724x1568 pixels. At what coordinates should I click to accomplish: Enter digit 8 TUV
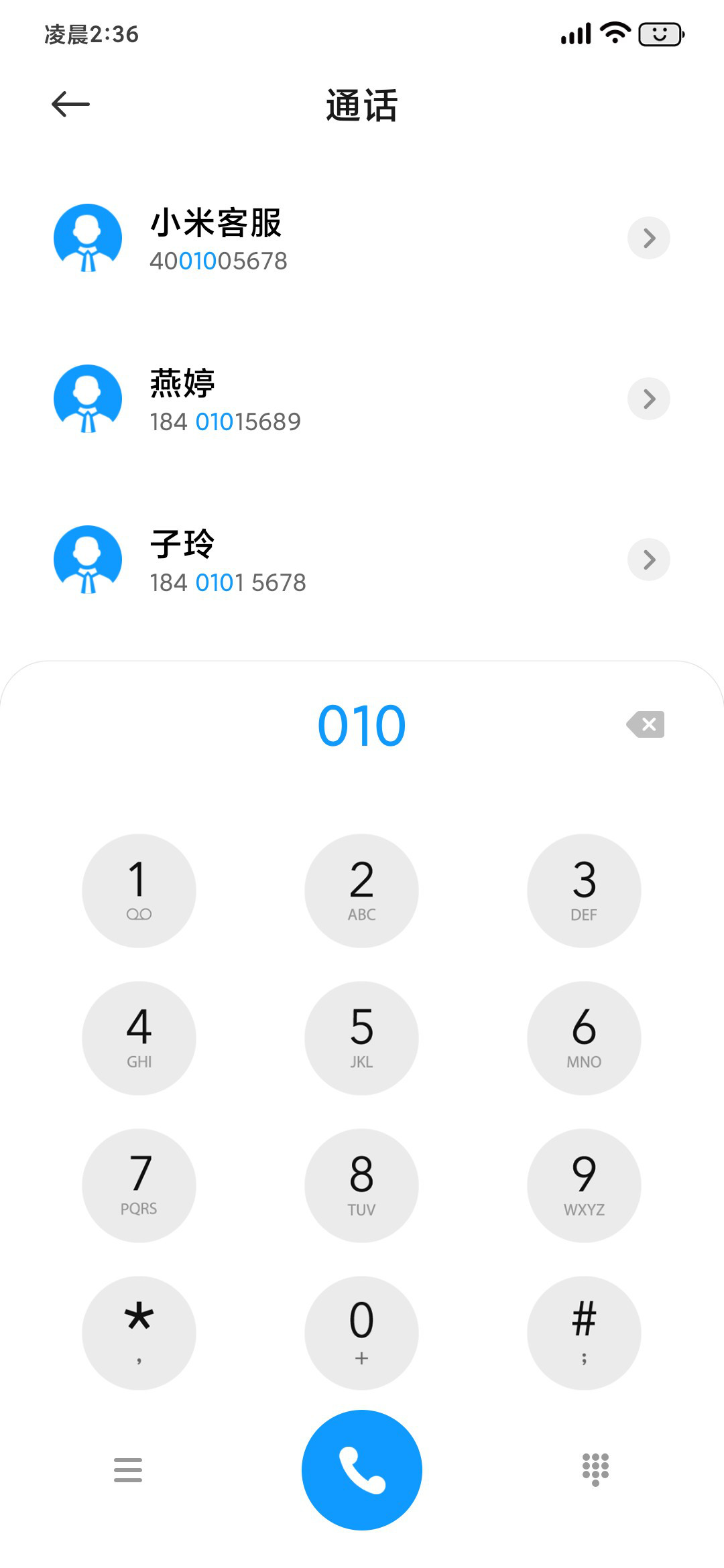point(361,1185)
